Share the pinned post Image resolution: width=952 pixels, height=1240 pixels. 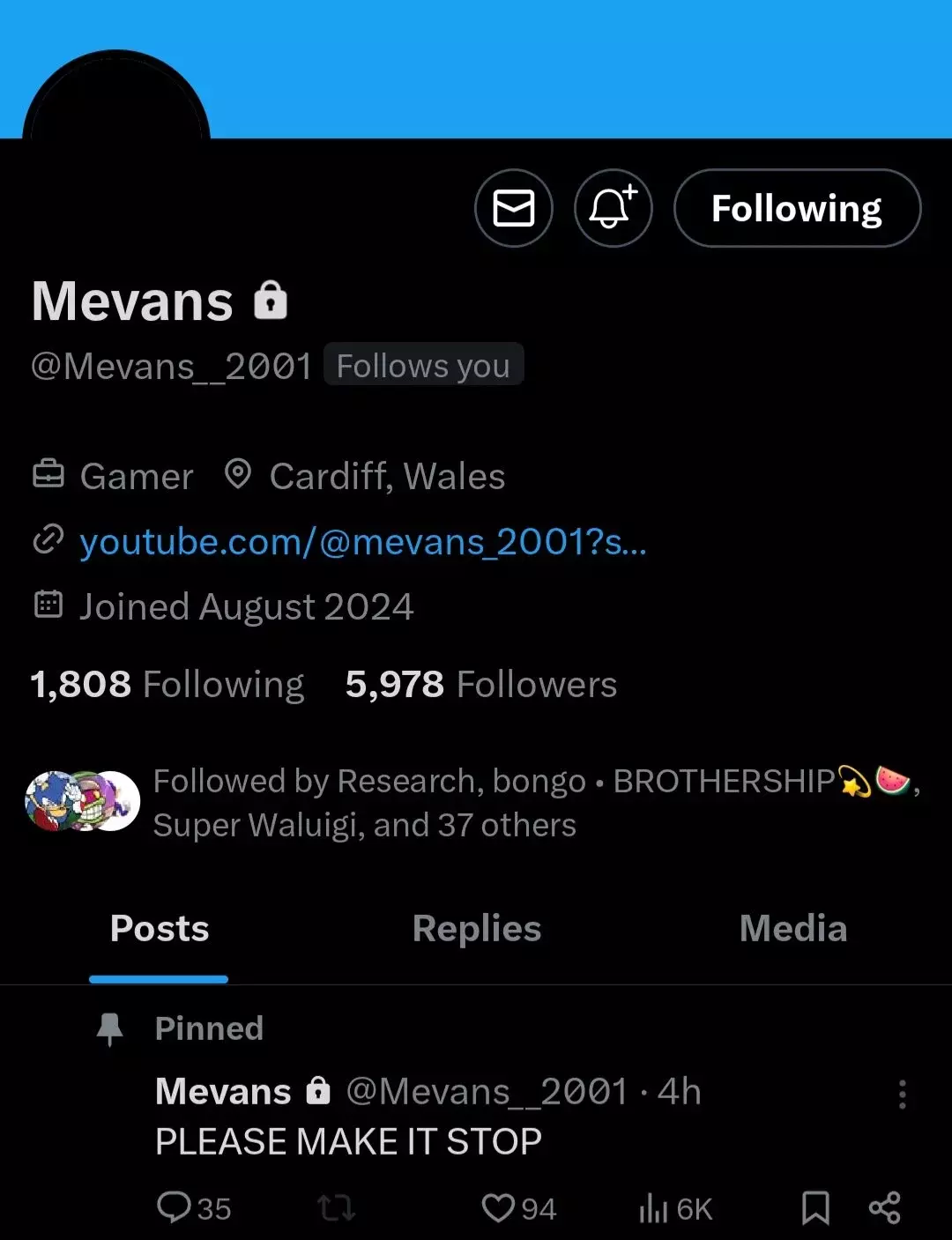click(x=884, y=1207)
